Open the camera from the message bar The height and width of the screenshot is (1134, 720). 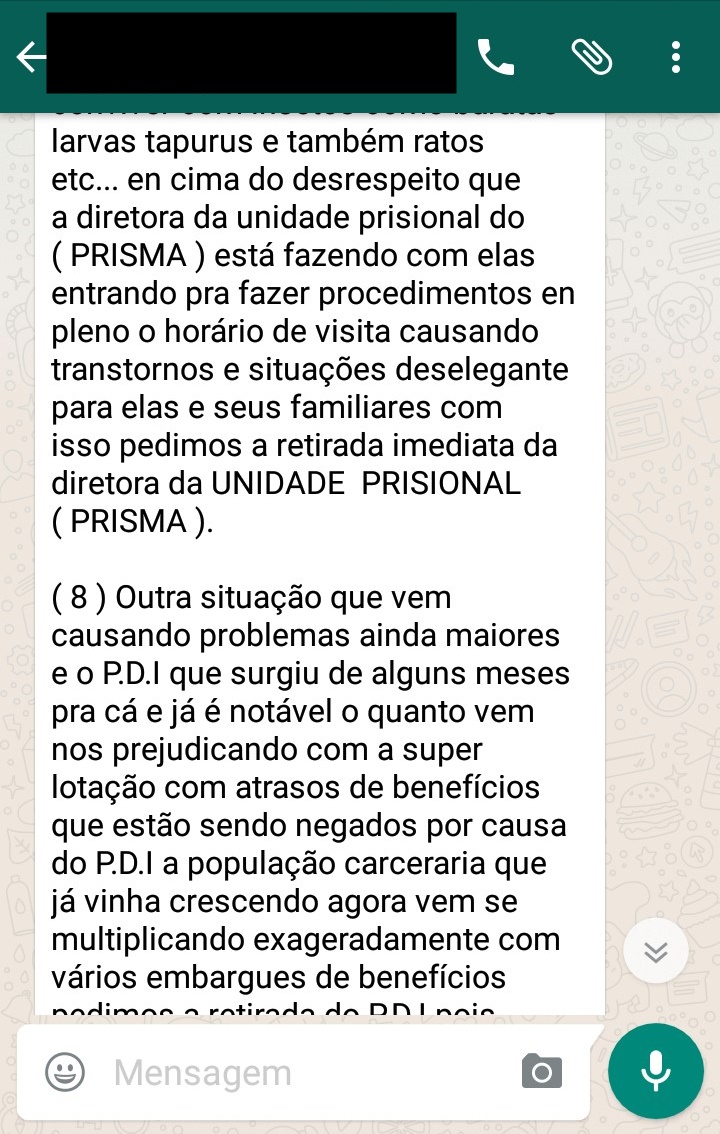[x=542, y=1072]
